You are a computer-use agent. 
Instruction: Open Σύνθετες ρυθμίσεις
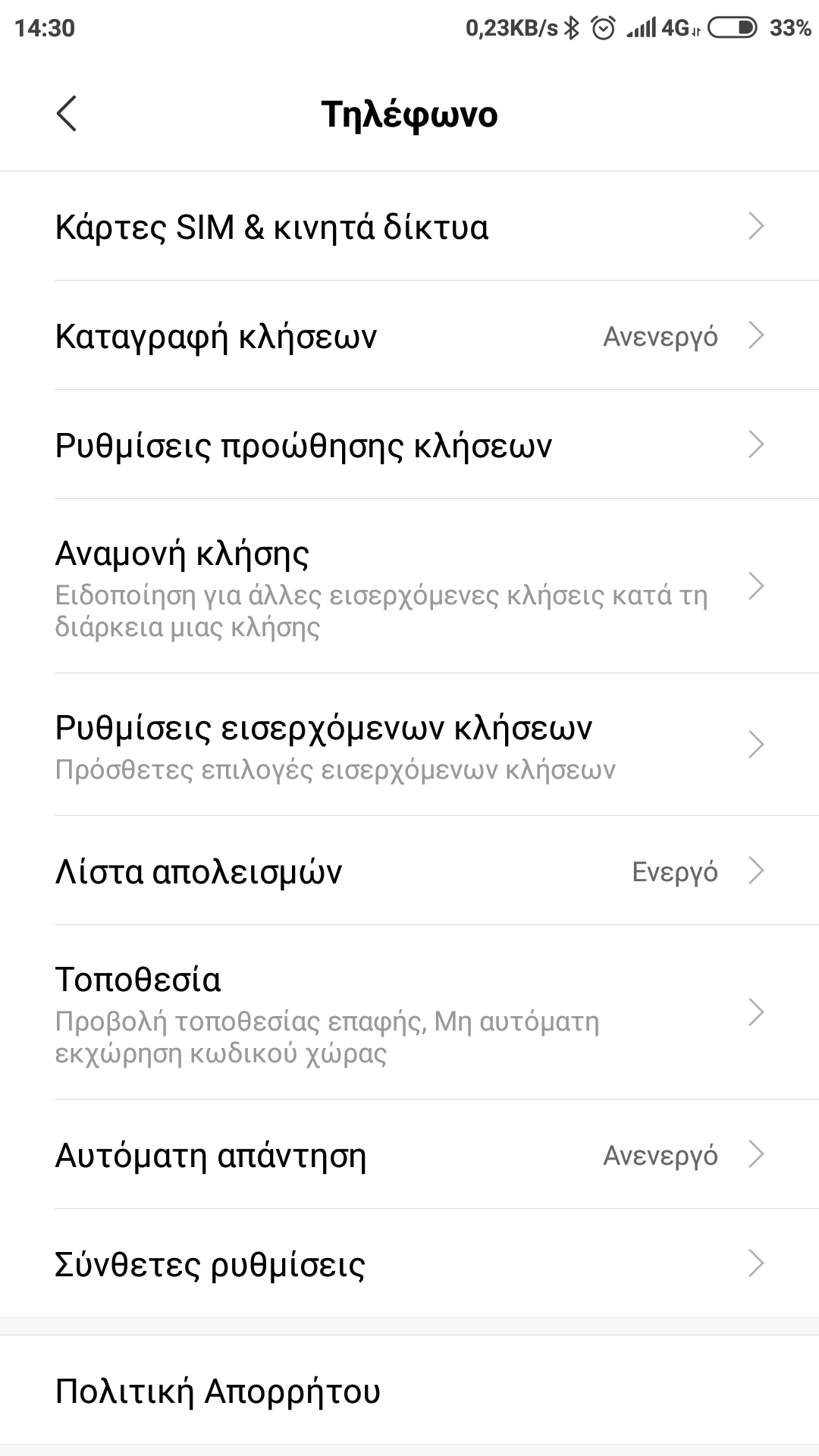[409, 1264]
